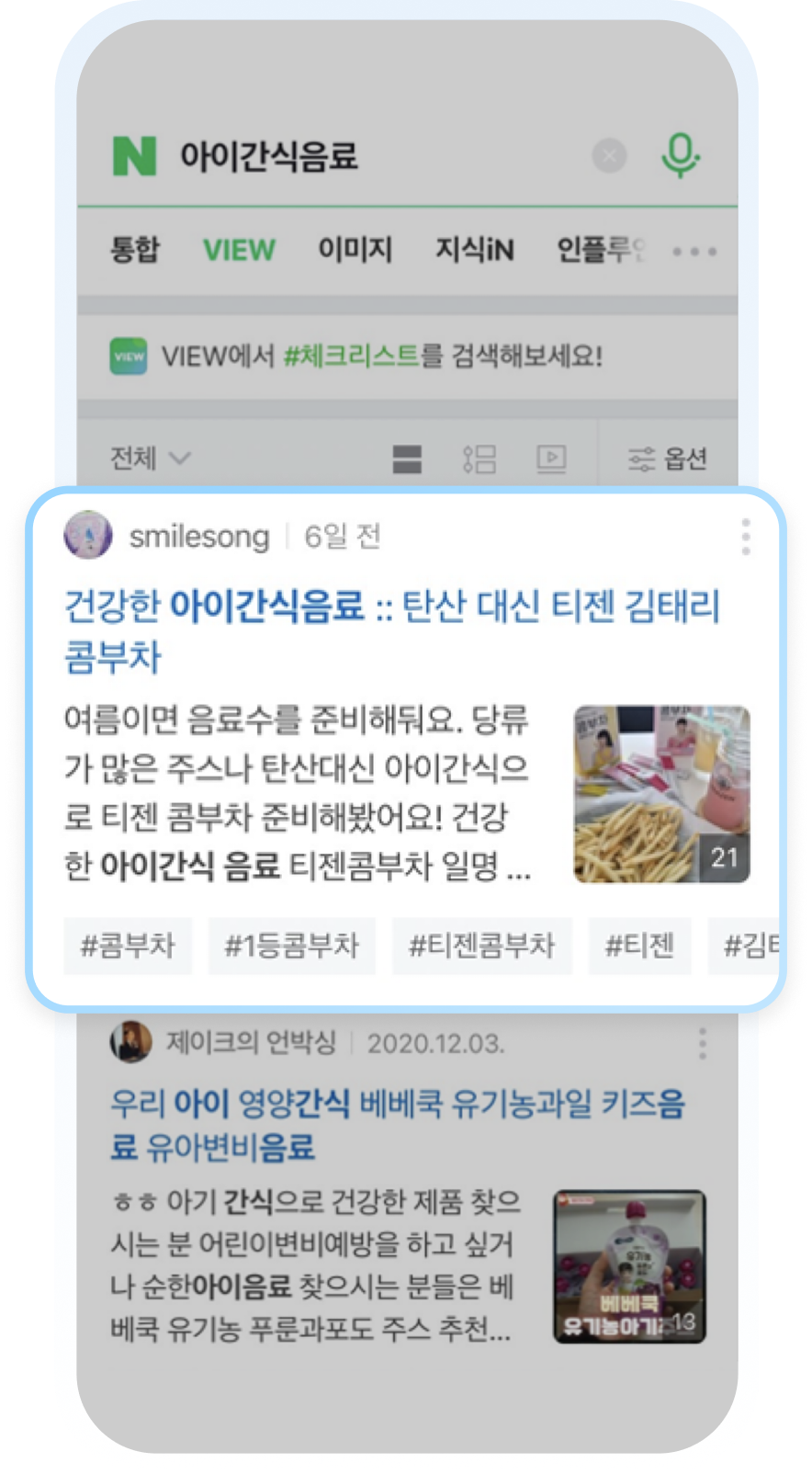Switch to the 이미지 tab
Image resolution: width=812 pixels, height=1474 pixels.
[x=355, y=250]
